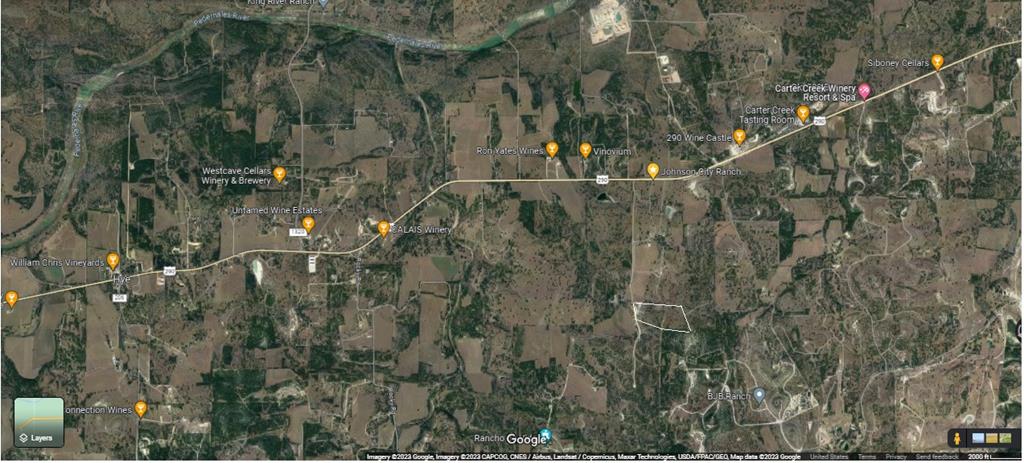Screen dimensions: 1024x463
Task: Open the Layers map type switcher
Action: [x=39, y=421]
